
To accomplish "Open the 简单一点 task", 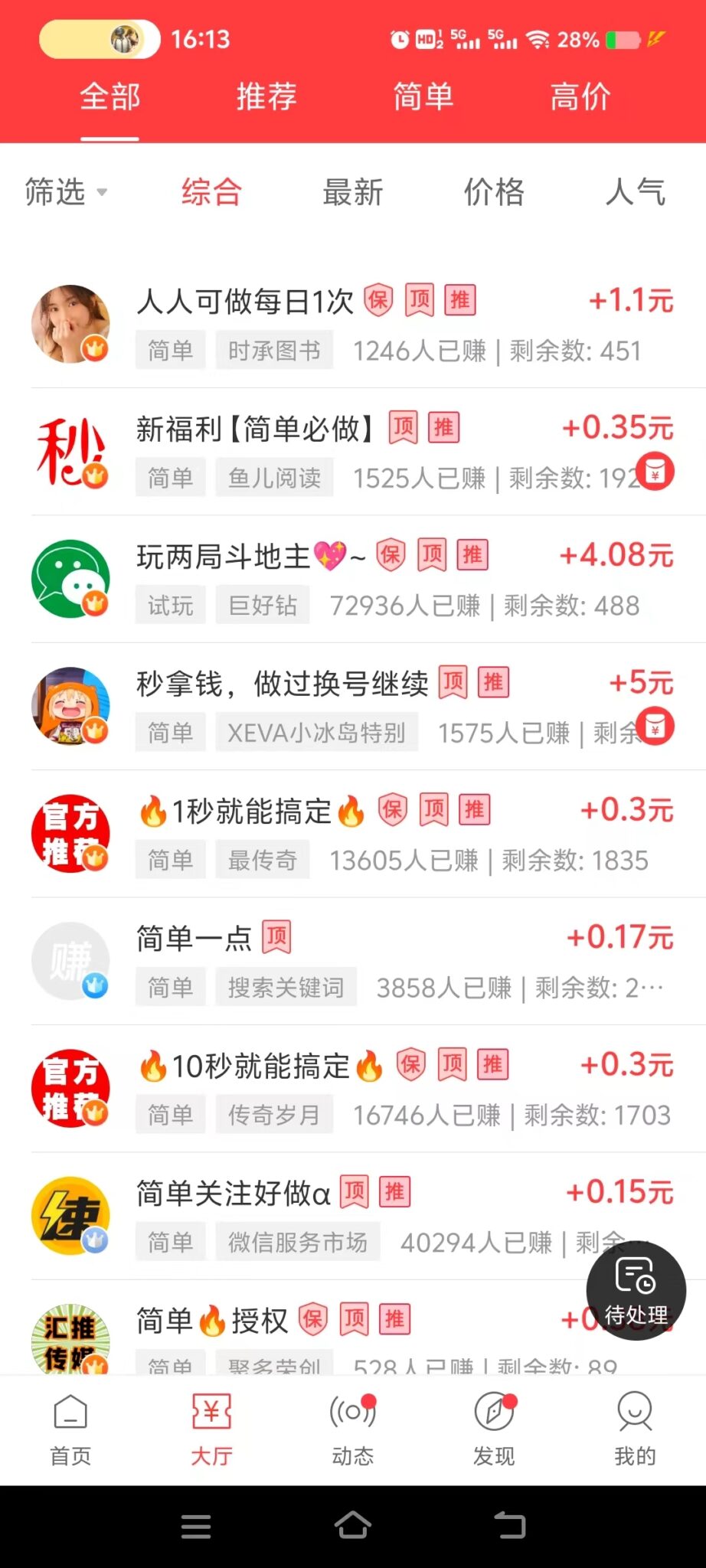I will pos(194,939).
